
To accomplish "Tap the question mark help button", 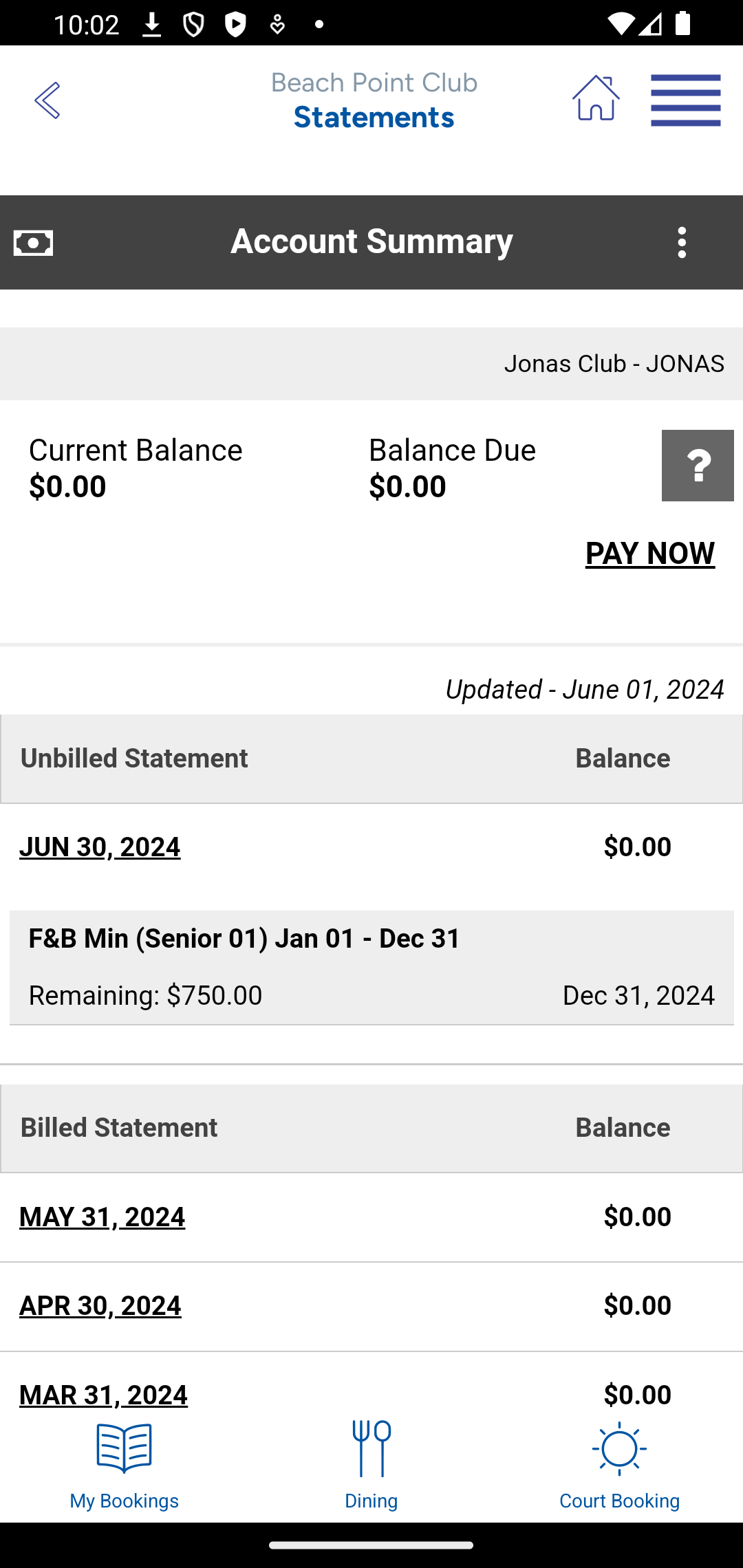I will pyautogui.click(x=698, y=466).
